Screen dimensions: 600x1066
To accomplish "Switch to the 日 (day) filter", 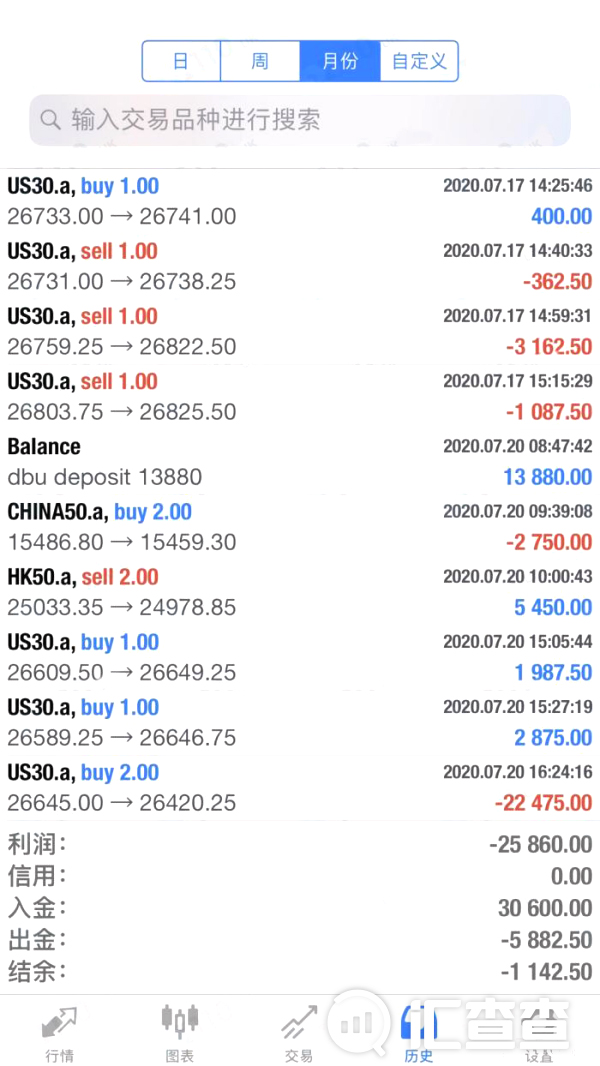I will point(181,61).
